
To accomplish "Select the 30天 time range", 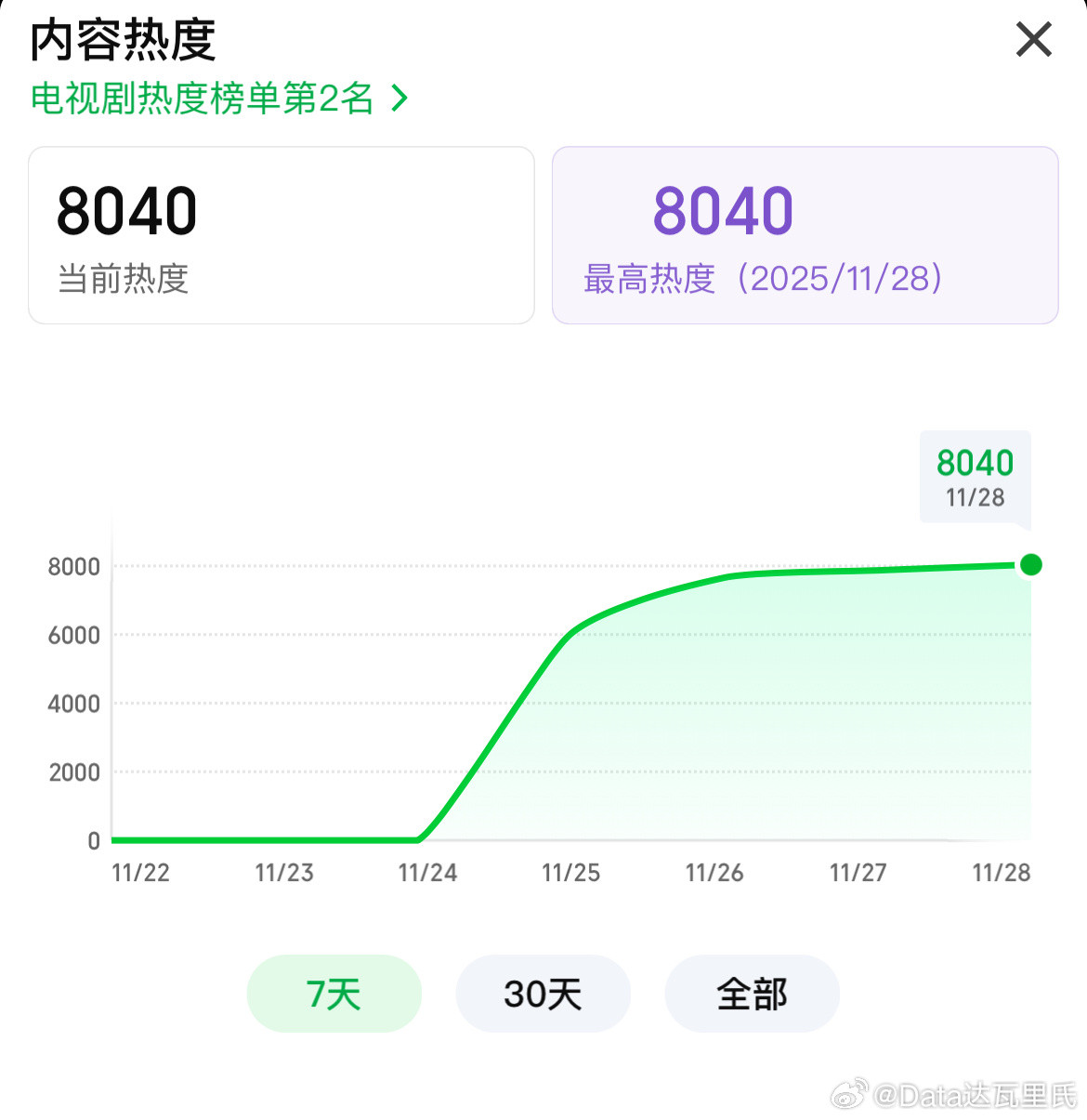I will 543,994.
